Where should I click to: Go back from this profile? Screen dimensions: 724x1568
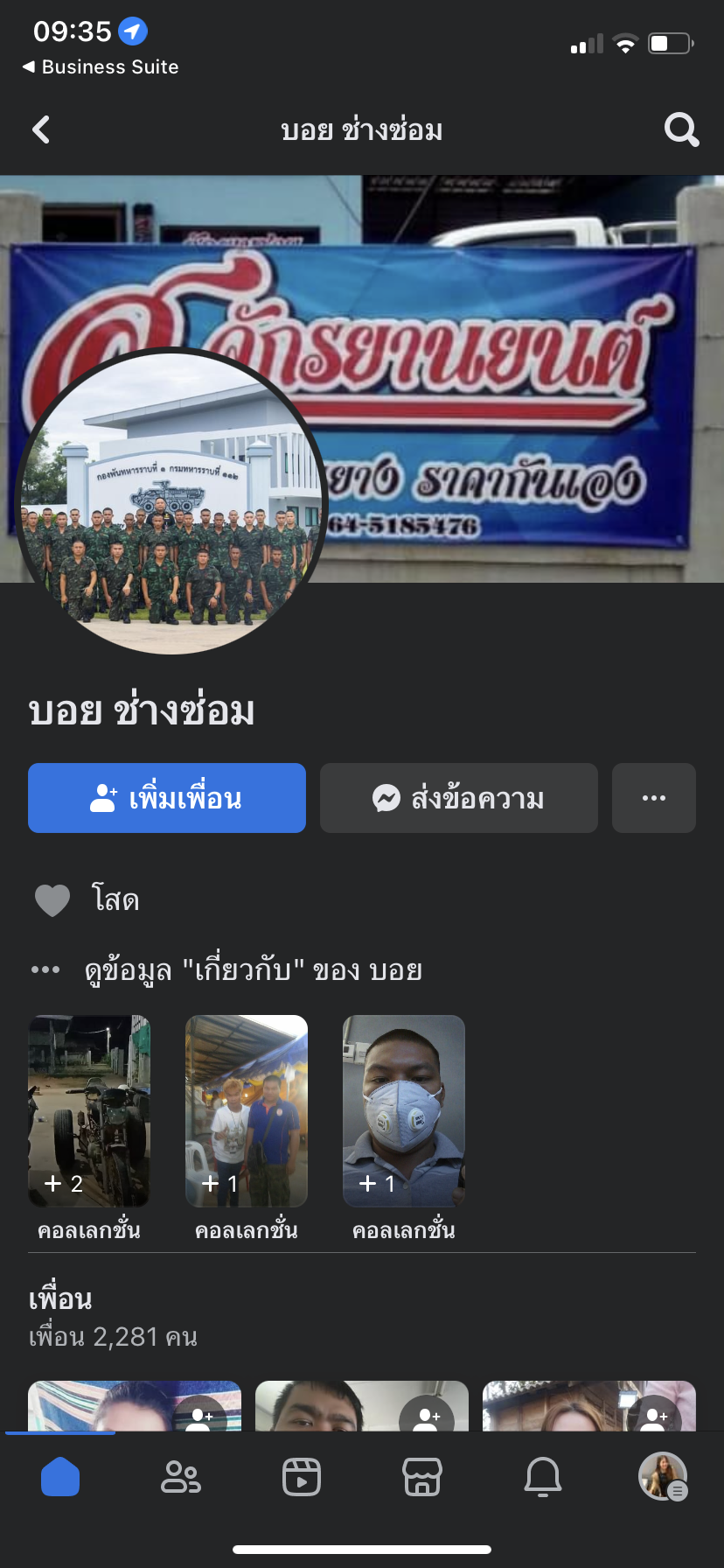[41, 130]
